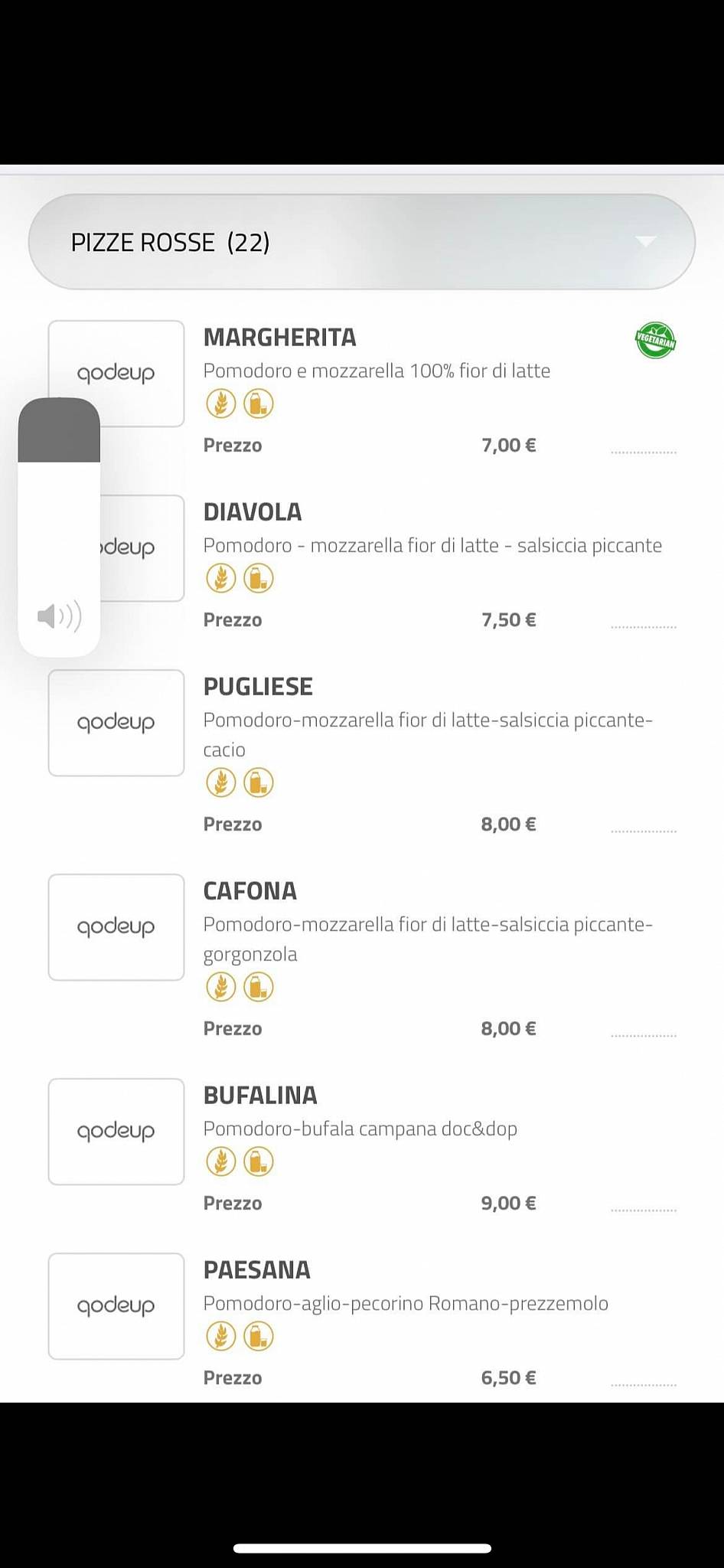
Task: Click the wheat allergen icon under Paesana
Action: coord(221,1334)
